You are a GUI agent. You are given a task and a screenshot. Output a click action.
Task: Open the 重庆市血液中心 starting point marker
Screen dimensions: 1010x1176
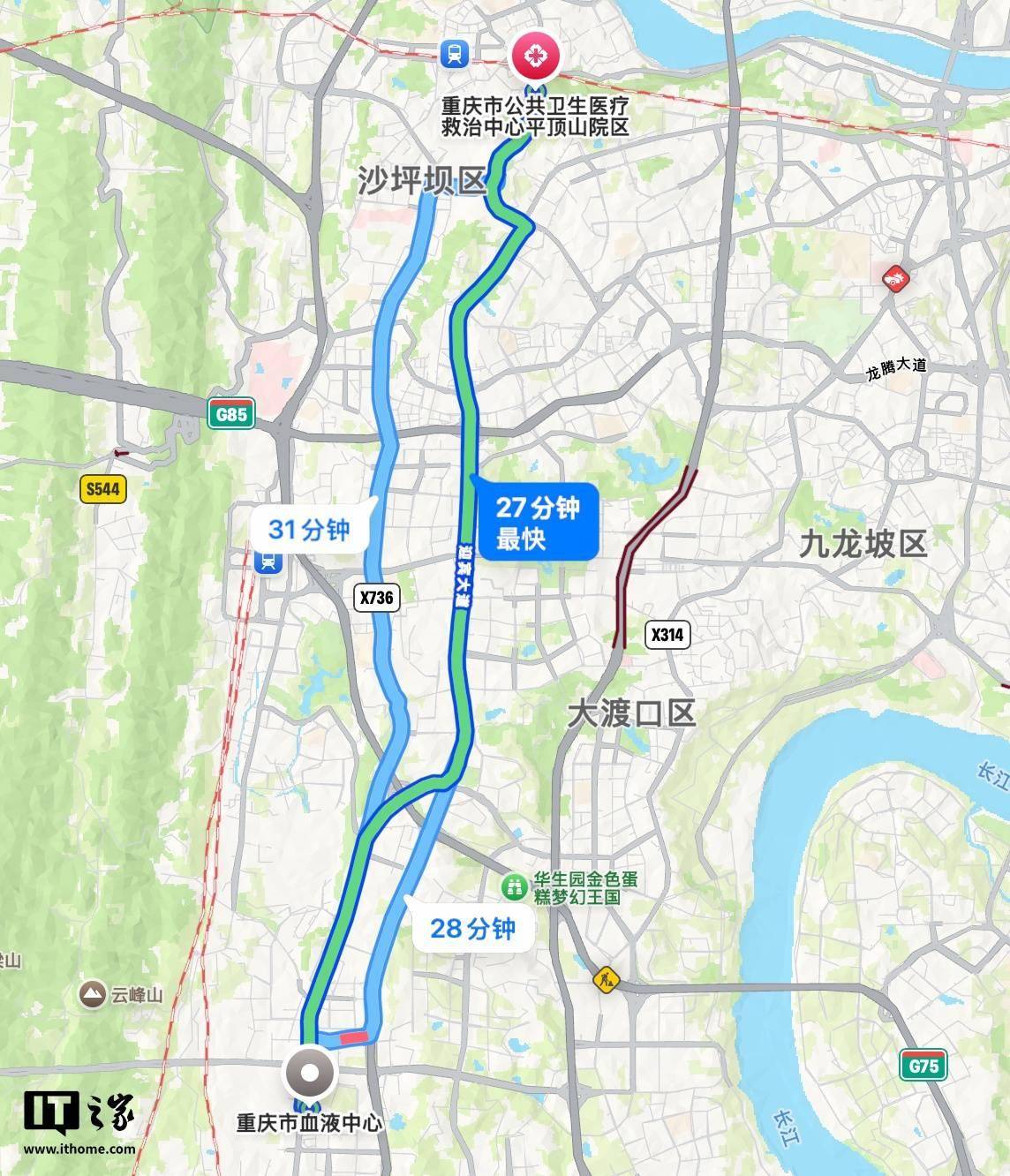309,1074
